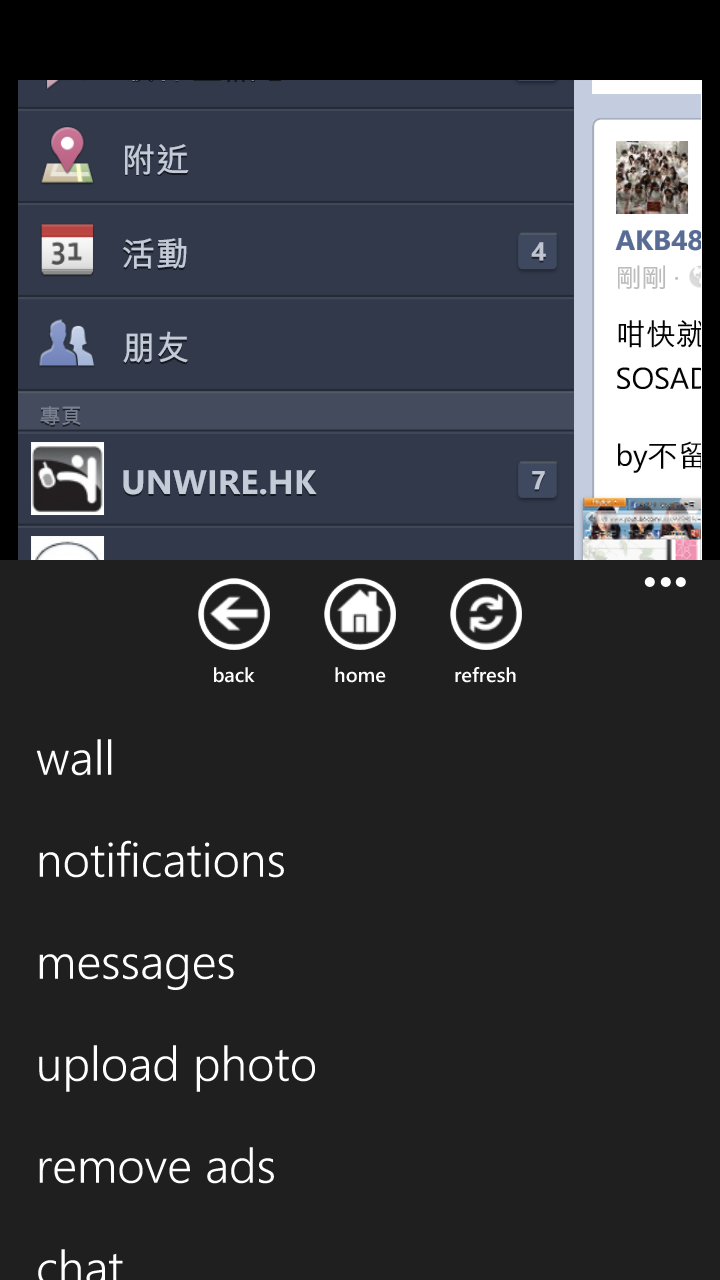Refresh the page

click(x=486, y=614)
